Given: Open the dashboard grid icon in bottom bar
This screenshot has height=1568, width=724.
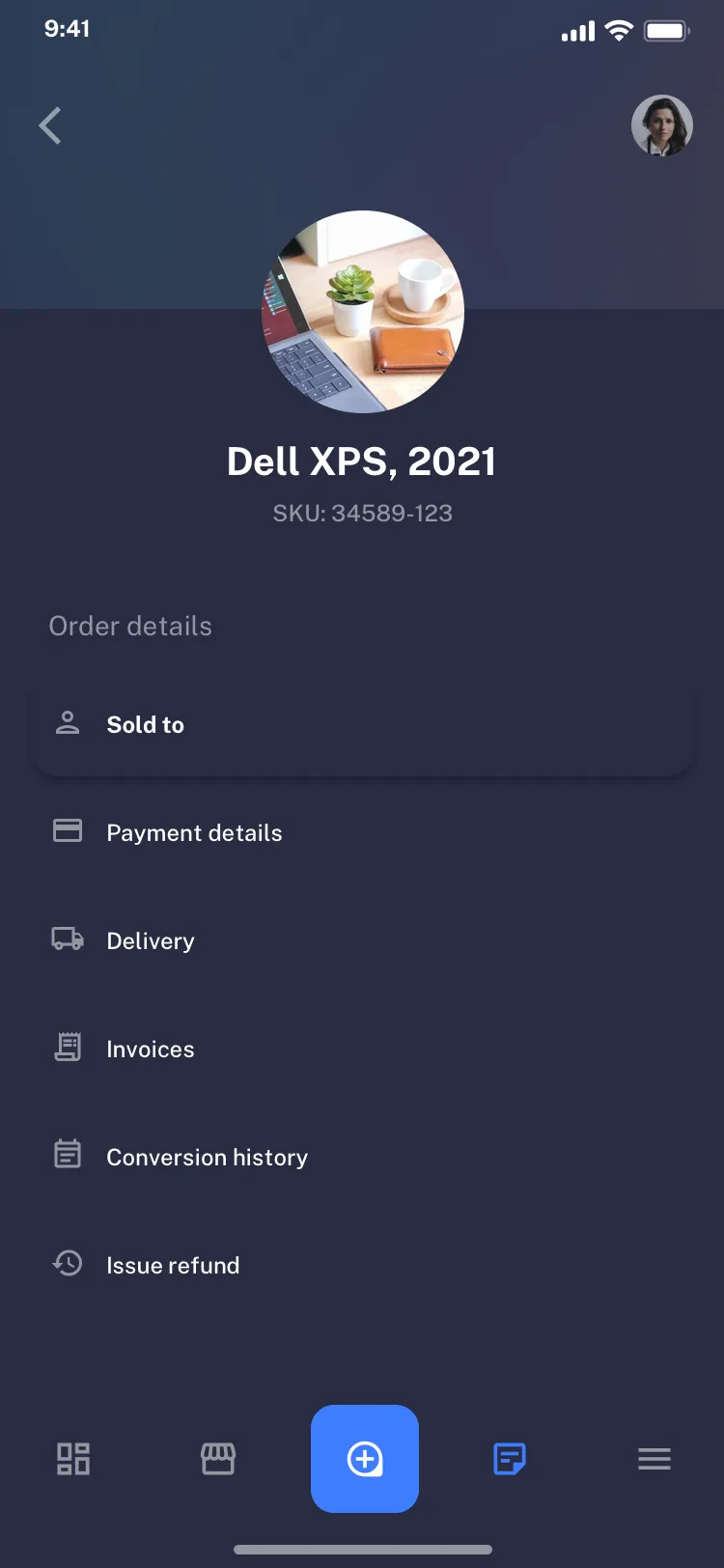Looking at the screenshot, I should pos(72,1459).
